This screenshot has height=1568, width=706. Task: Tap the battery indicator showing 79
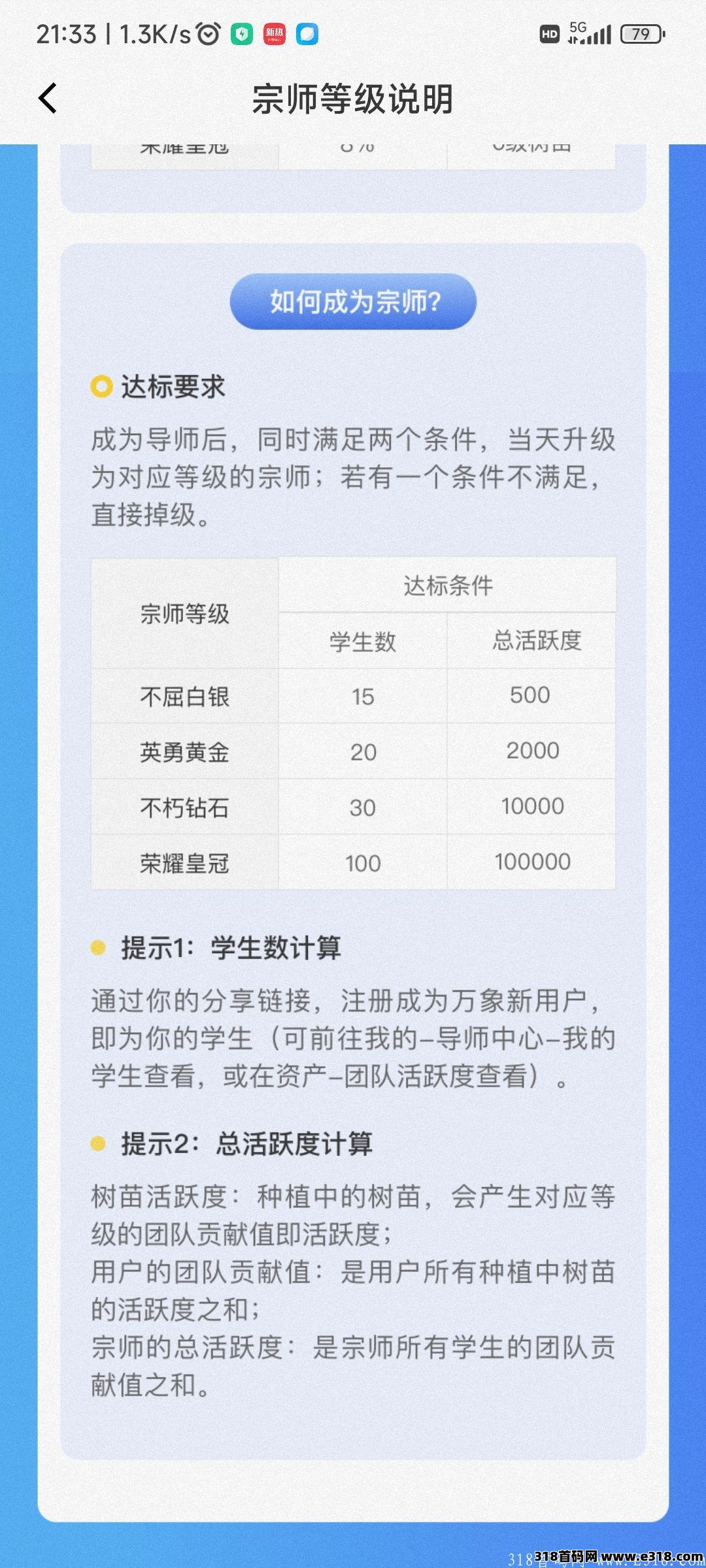click(x=643, y=34)
